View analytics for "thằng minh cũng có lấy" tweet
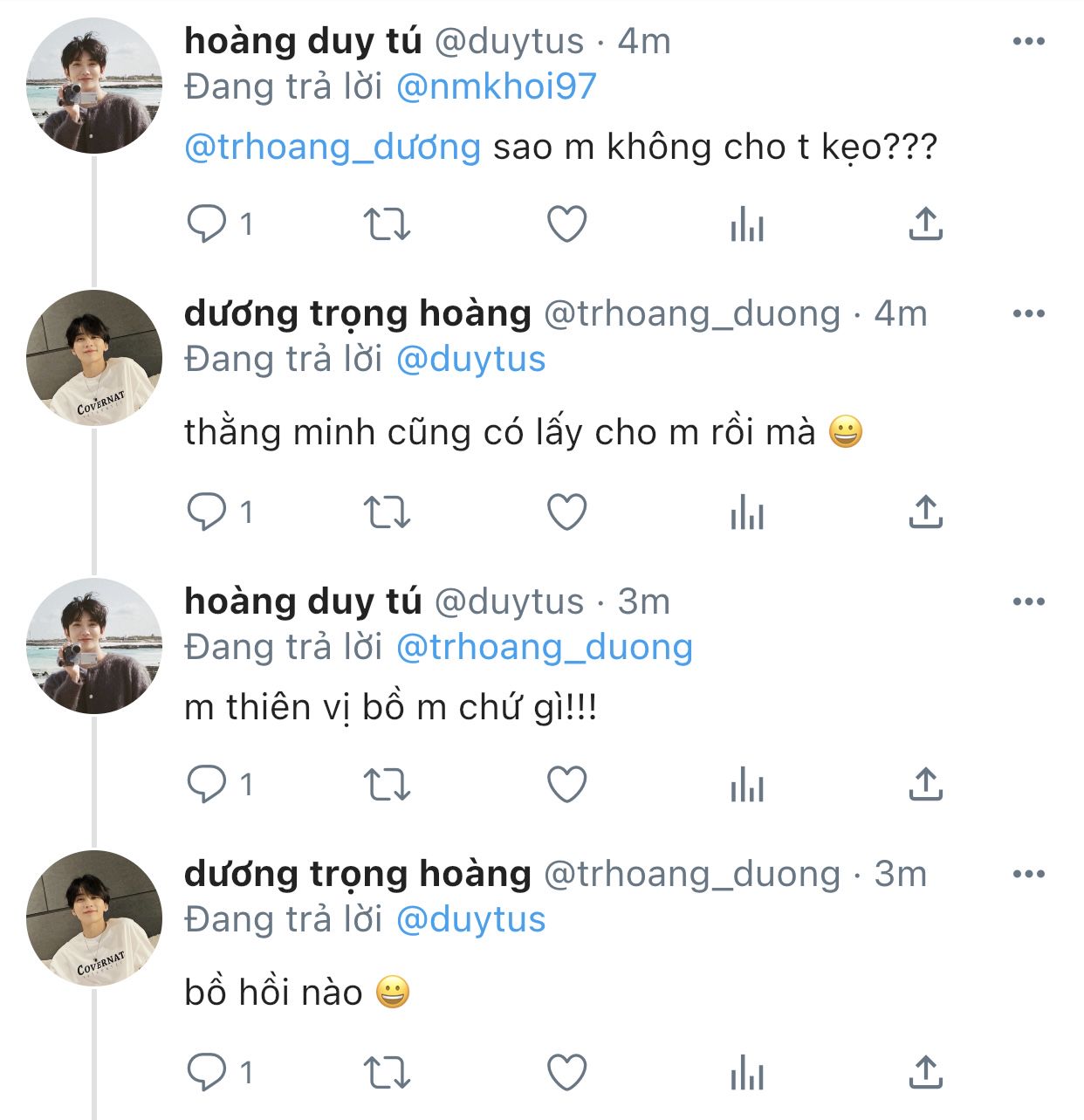Image resolution: width=1084 pixels, height=1120 pixels. pos(747,512)
